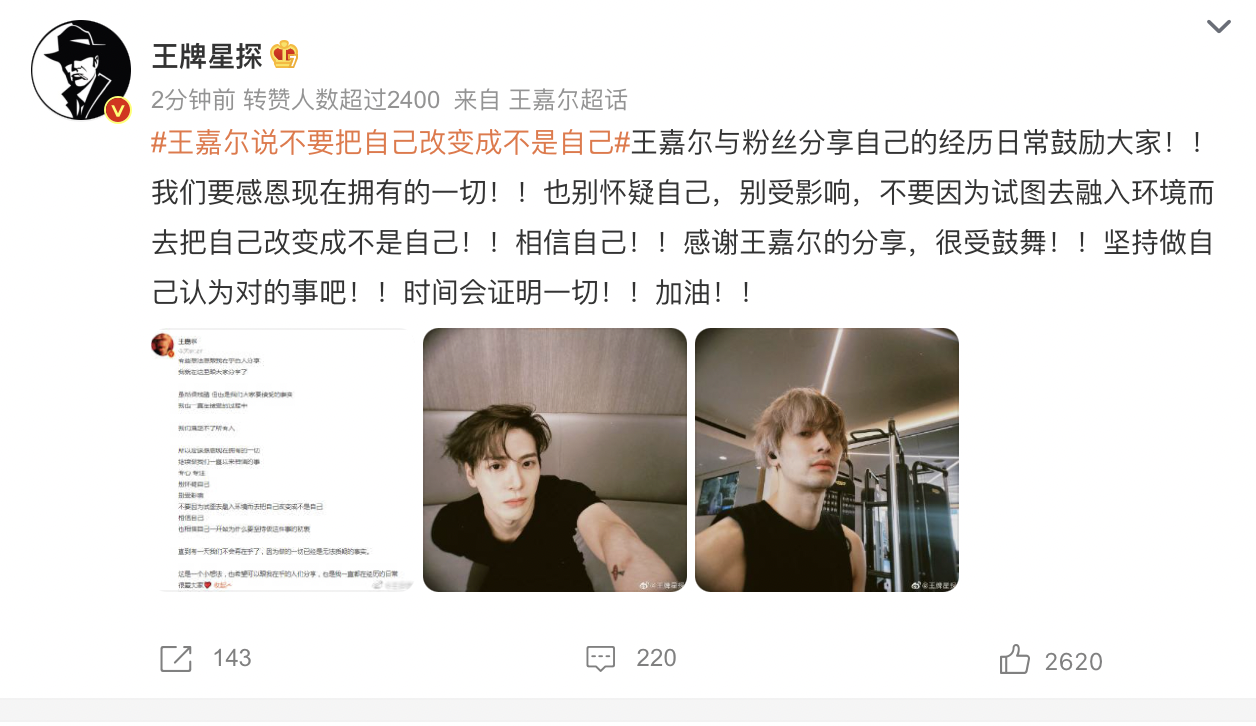
Task: Open 王牌星探's profile avatar
Action: point(81,70)
